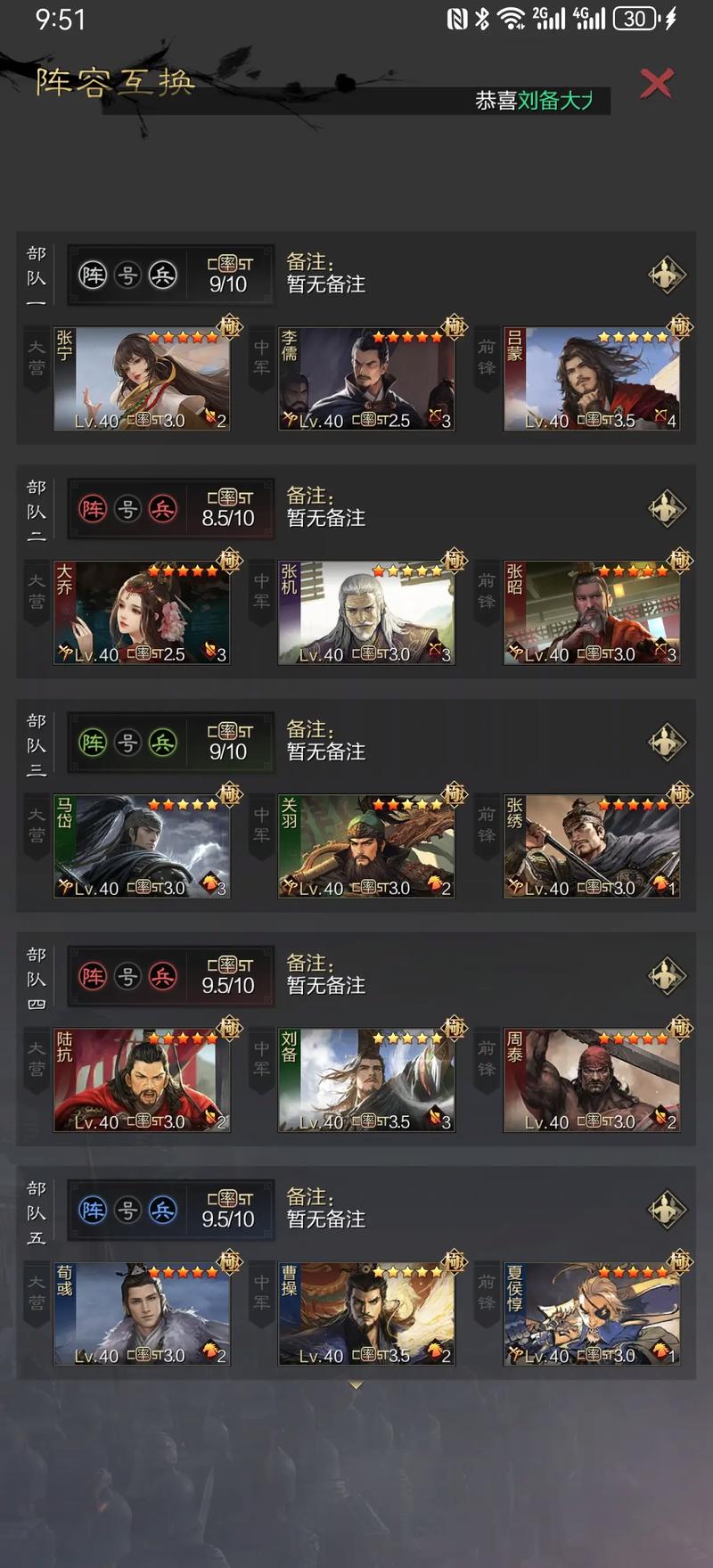Viewport: 713px width, 1568px height.
Task: Open the 陆抗 hero card
Action: click(143, 1080)
